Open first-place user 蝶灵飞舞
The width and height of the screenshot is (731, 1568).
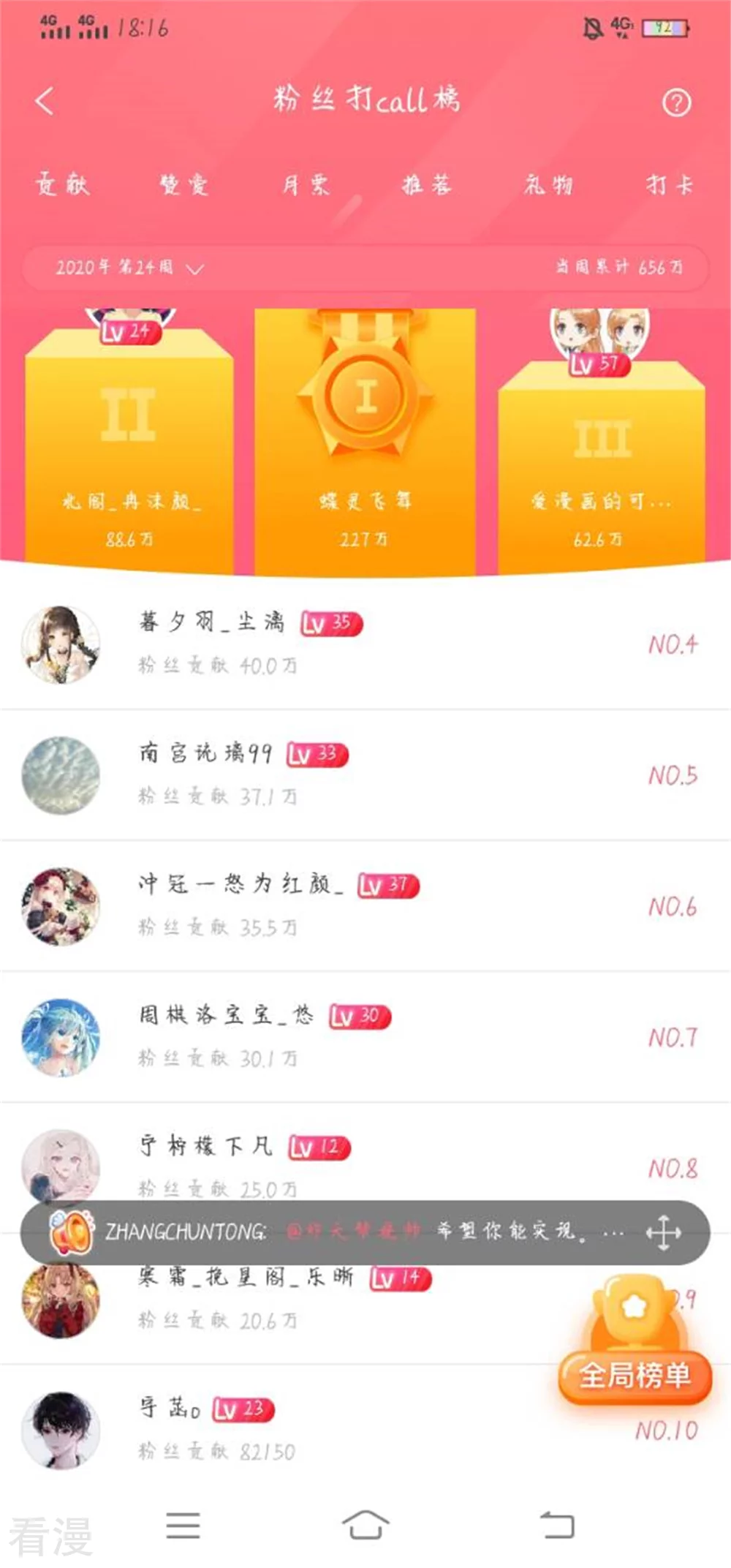[x=365, y=439]
